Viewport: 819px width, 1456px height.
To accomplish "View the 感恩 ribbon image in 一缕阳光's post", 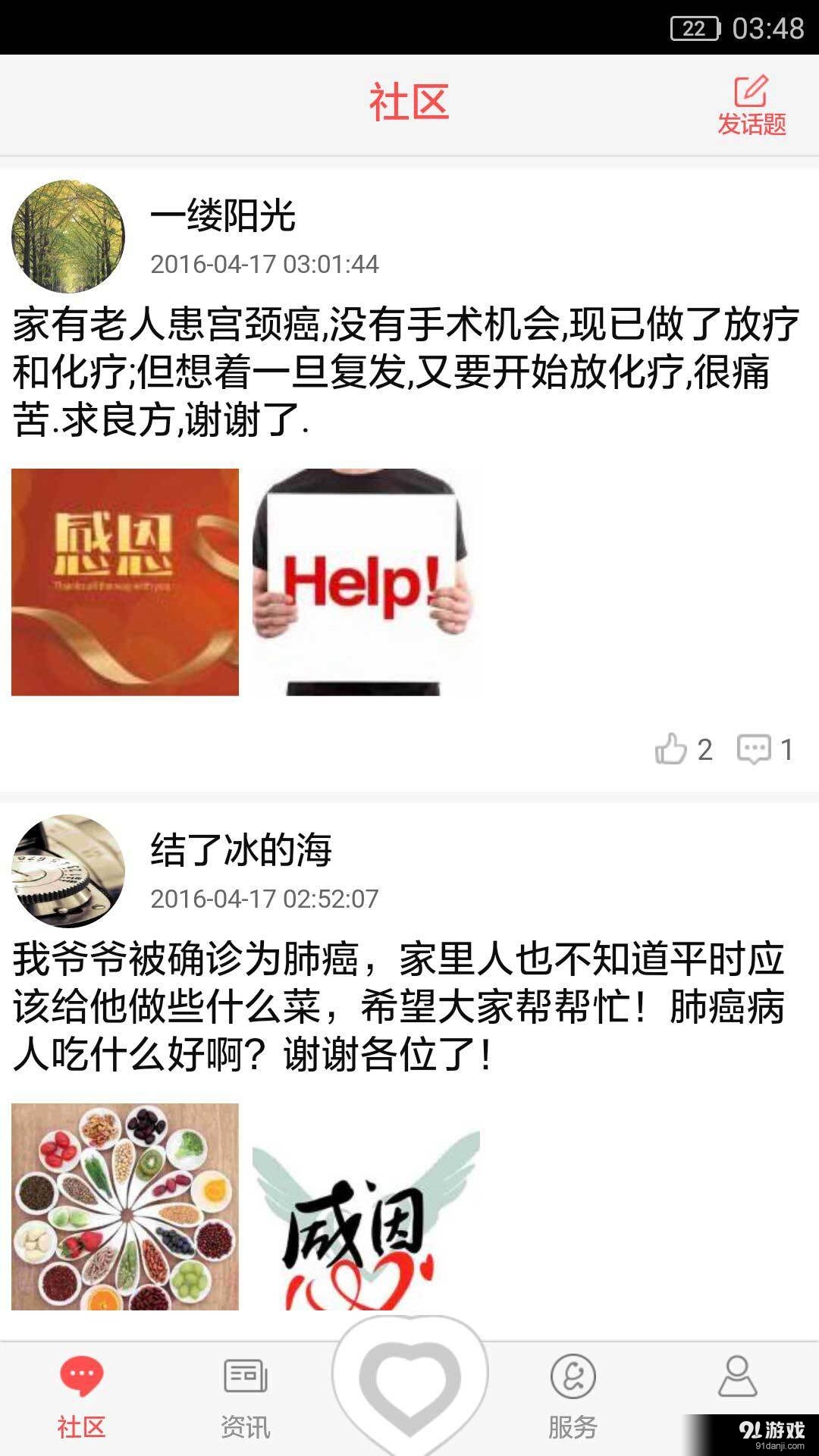I will click(x=125, y=582).
